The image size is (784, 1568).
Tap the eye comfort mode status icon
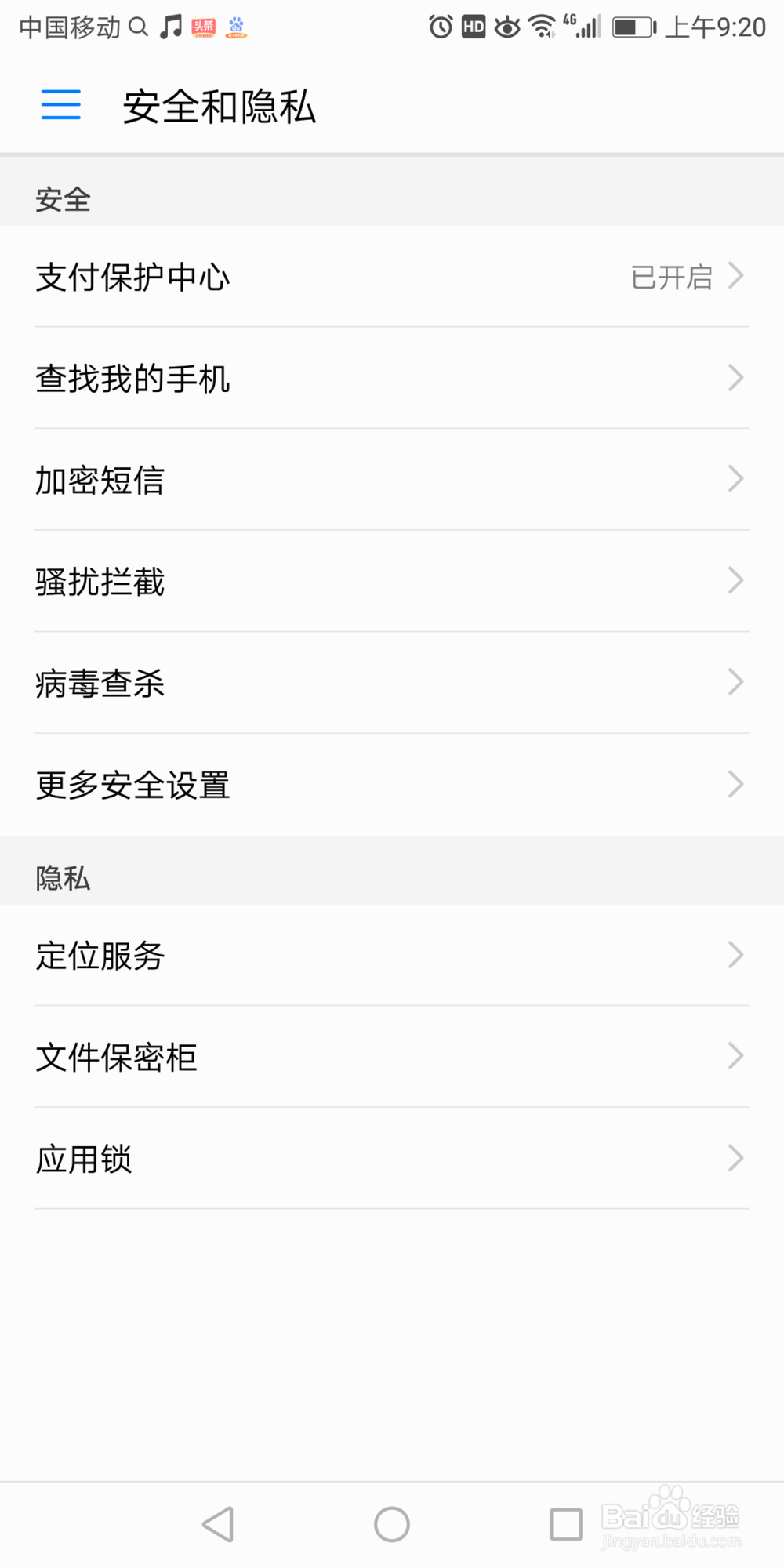click(x=506, y=26)
